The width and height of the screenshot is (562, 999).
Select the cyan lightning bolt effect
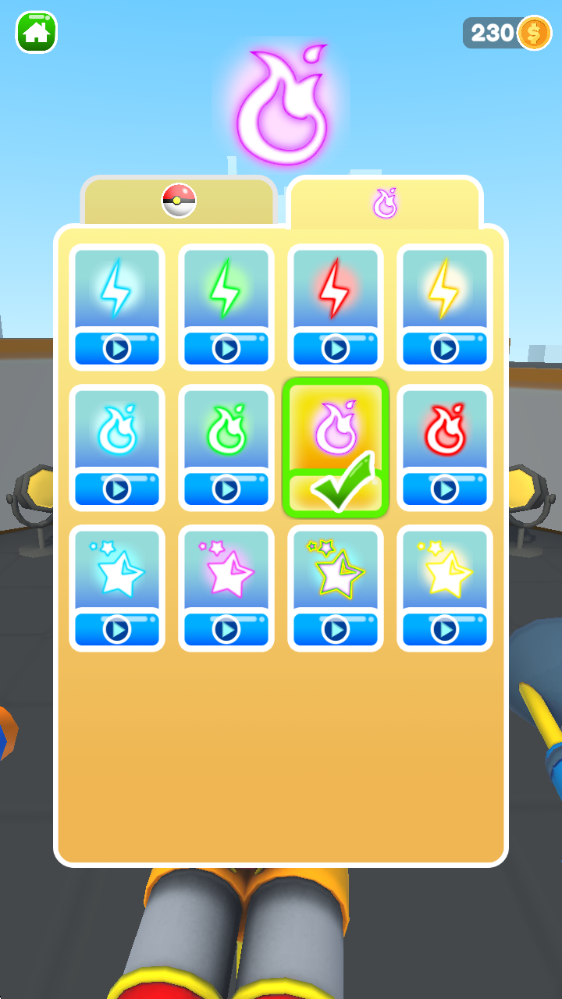coord(117,307)
